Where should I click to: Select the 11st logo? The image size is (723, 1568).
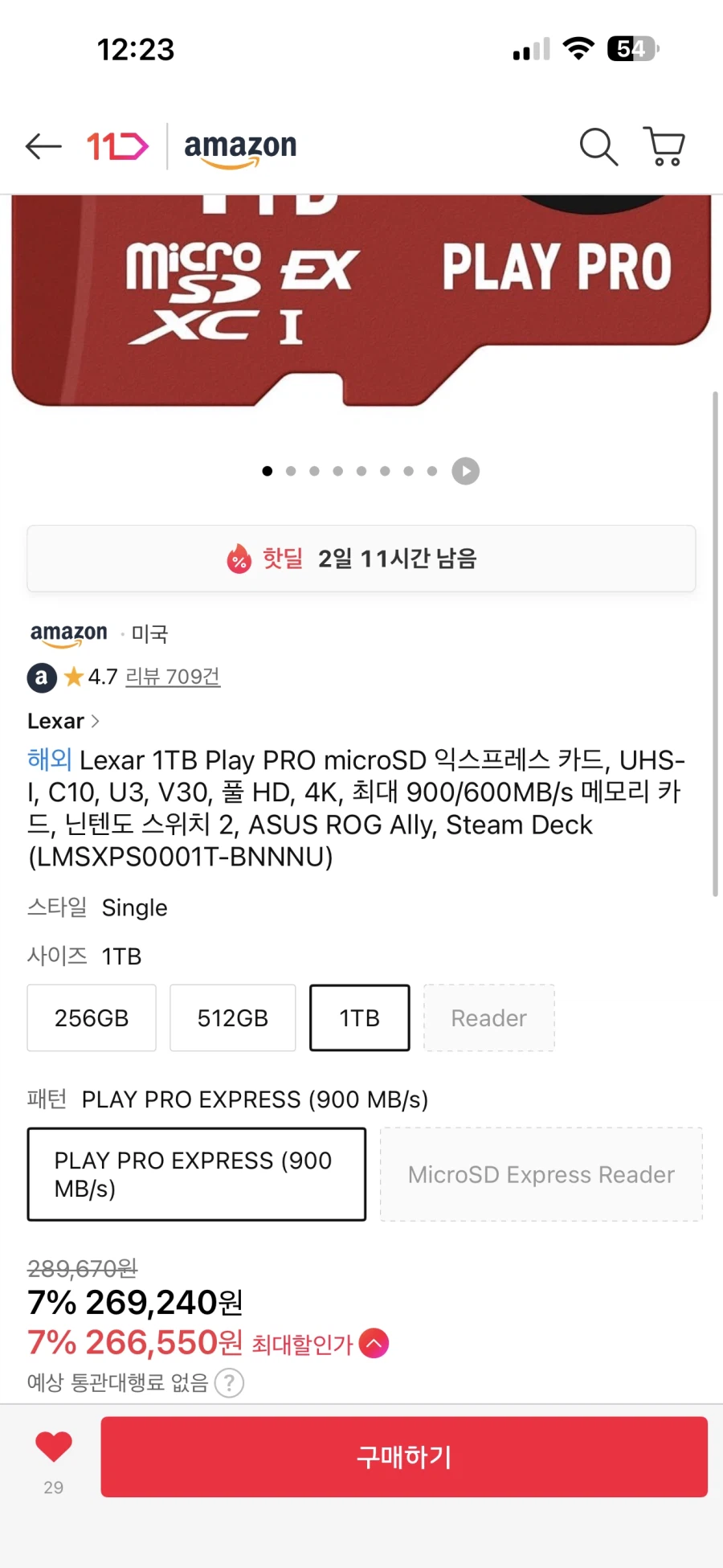click(x=117, y=146)
